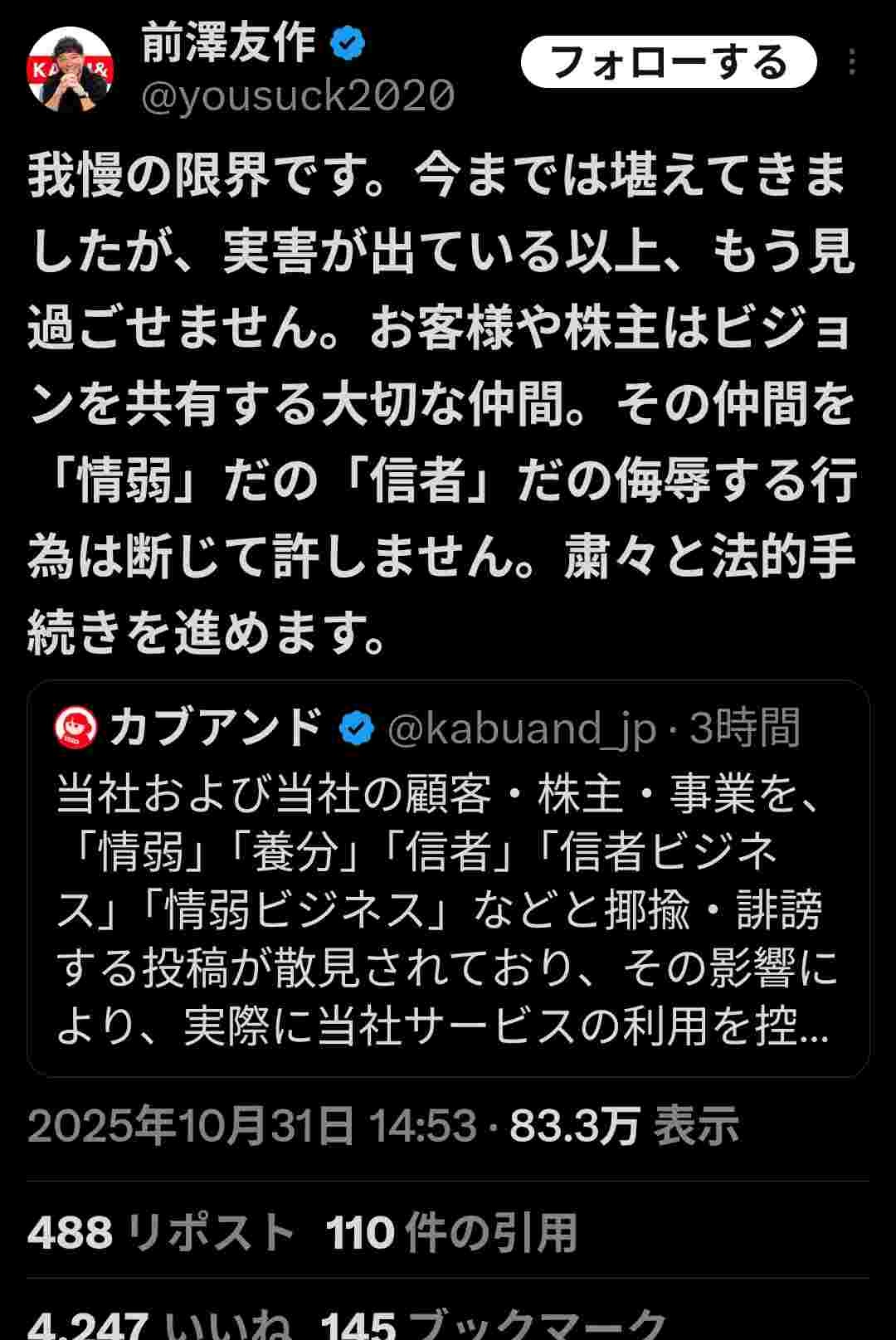Screen dimensions: 896x1340
Task: View the 110 件の引用 list
Action: (x=451, y=1231)
